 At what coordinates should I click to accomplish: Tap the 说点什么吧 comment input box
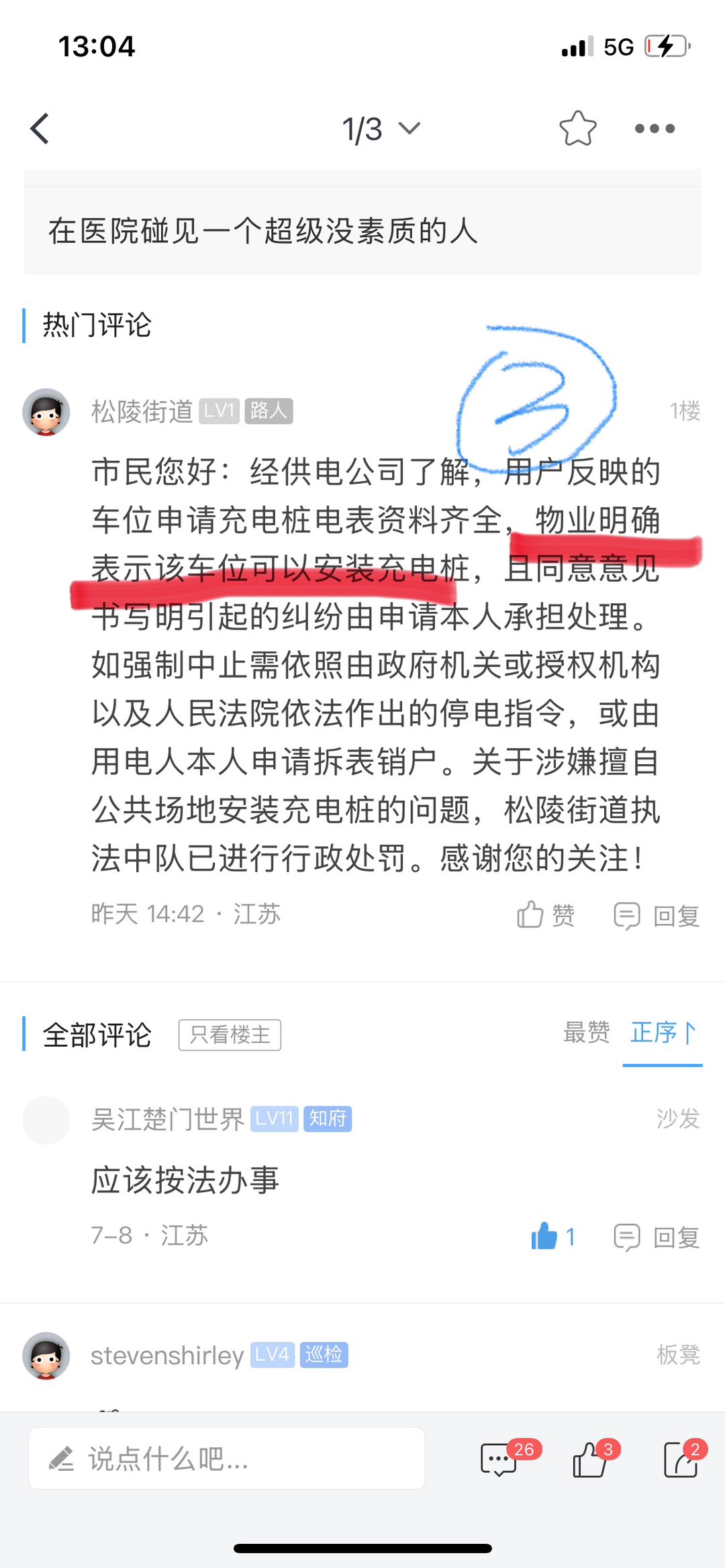[x=226, y=1459]
